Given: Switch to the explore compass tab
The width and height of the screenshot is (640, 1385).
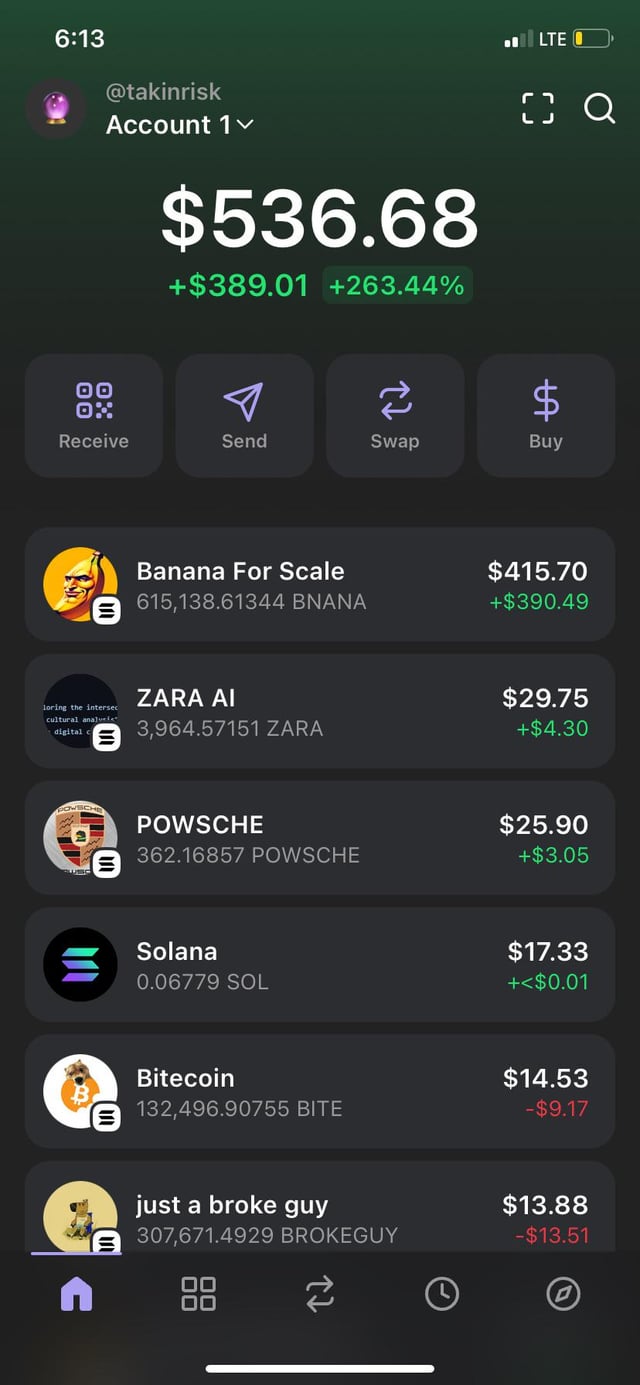Looking at the screenshot, I should click(x=563, y=1294).
